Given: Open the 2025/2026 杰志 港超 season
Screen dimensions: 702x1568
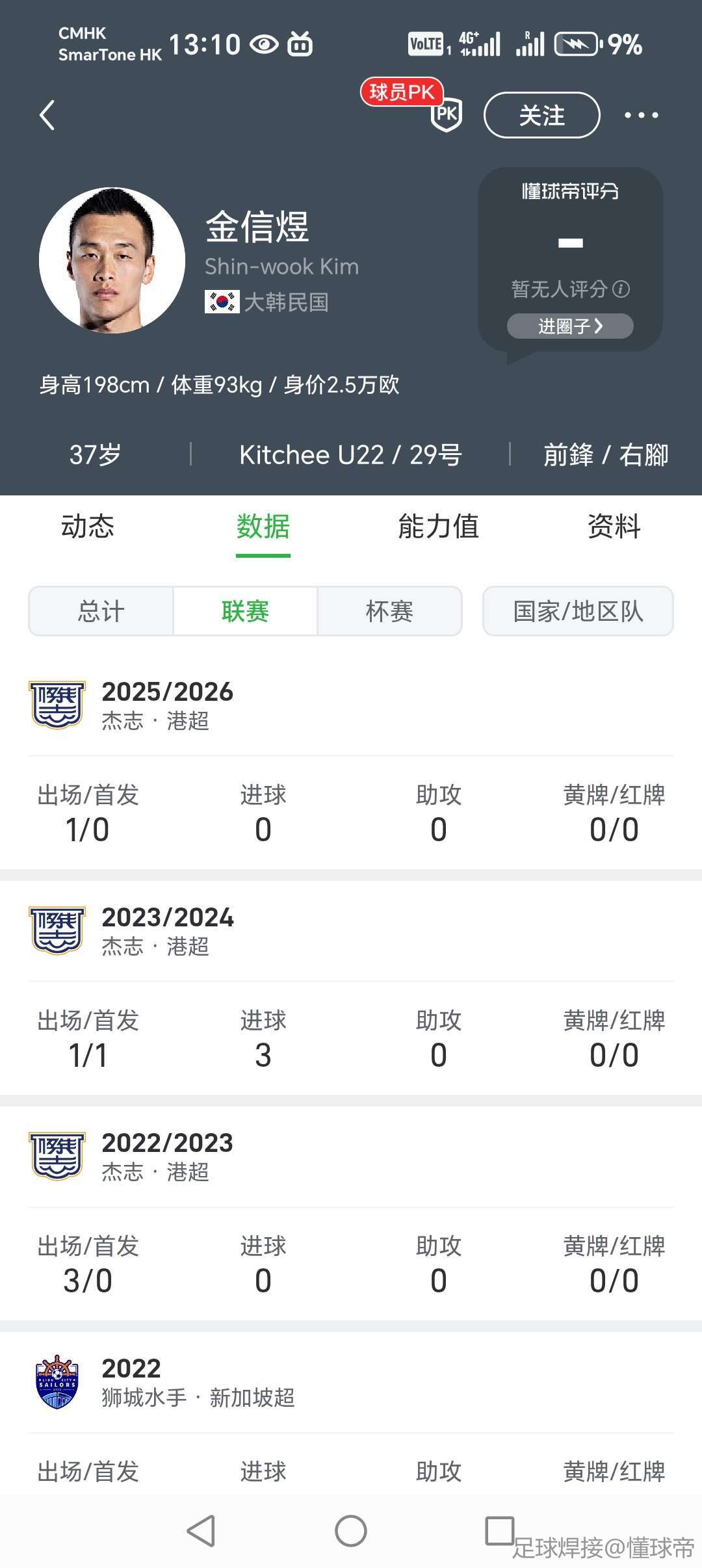Looking at the screenshot, I should pos(167,705).
